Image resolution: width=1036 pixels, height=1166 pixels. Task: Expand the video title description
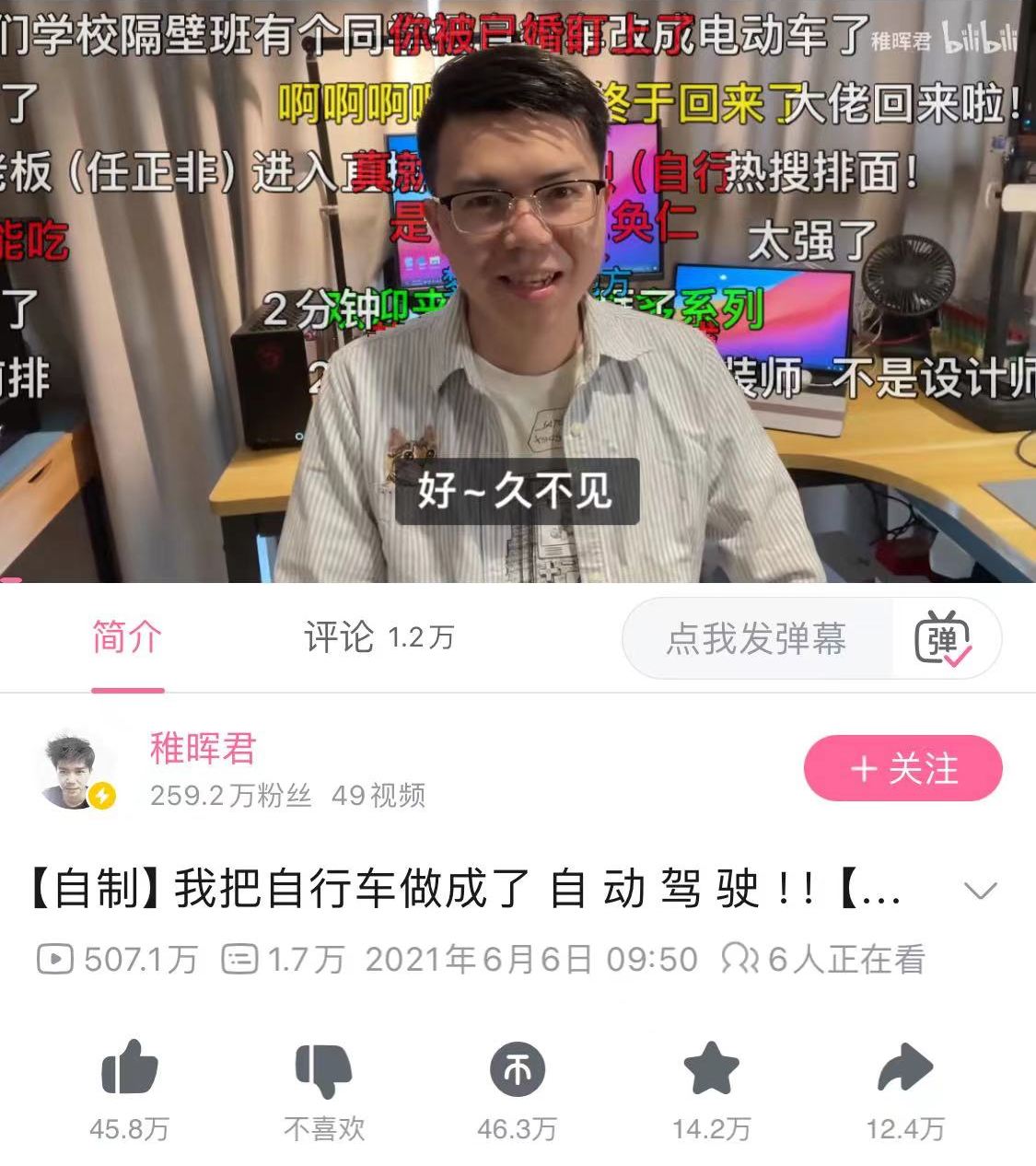point(979,890)
